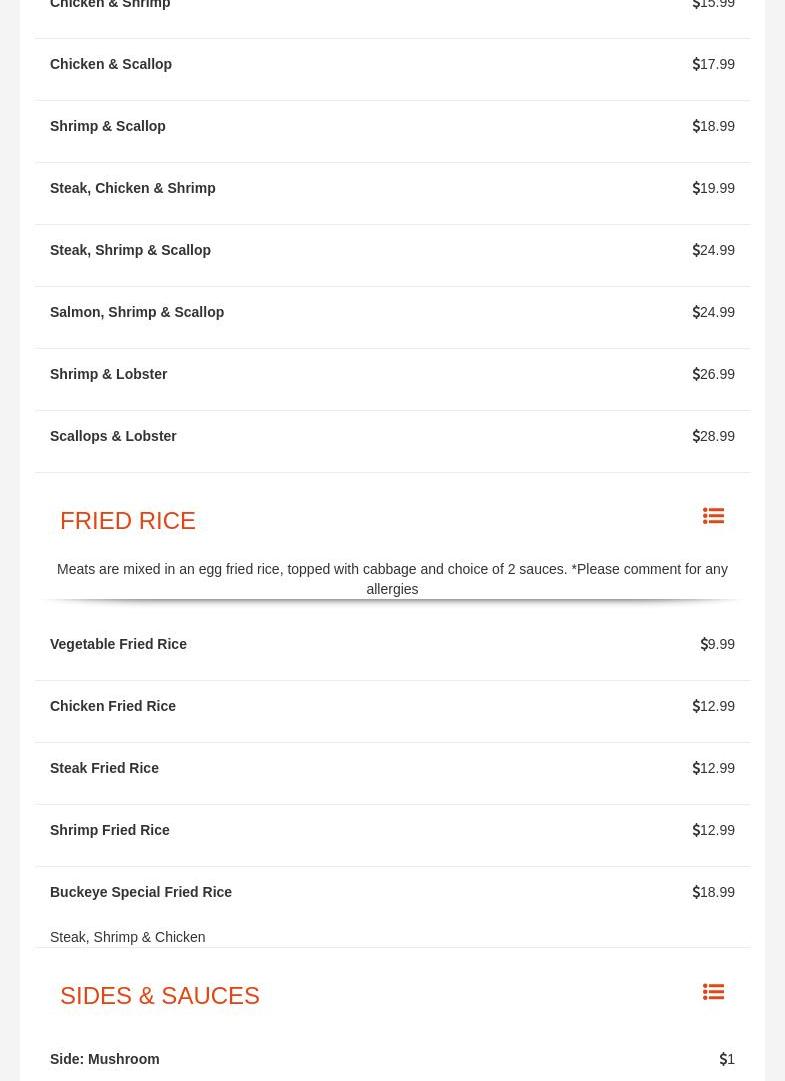The height and width of the screenshot is (1081, 785).
Task: Open the Chicken Fried Rice item
Action: [113, 706]
